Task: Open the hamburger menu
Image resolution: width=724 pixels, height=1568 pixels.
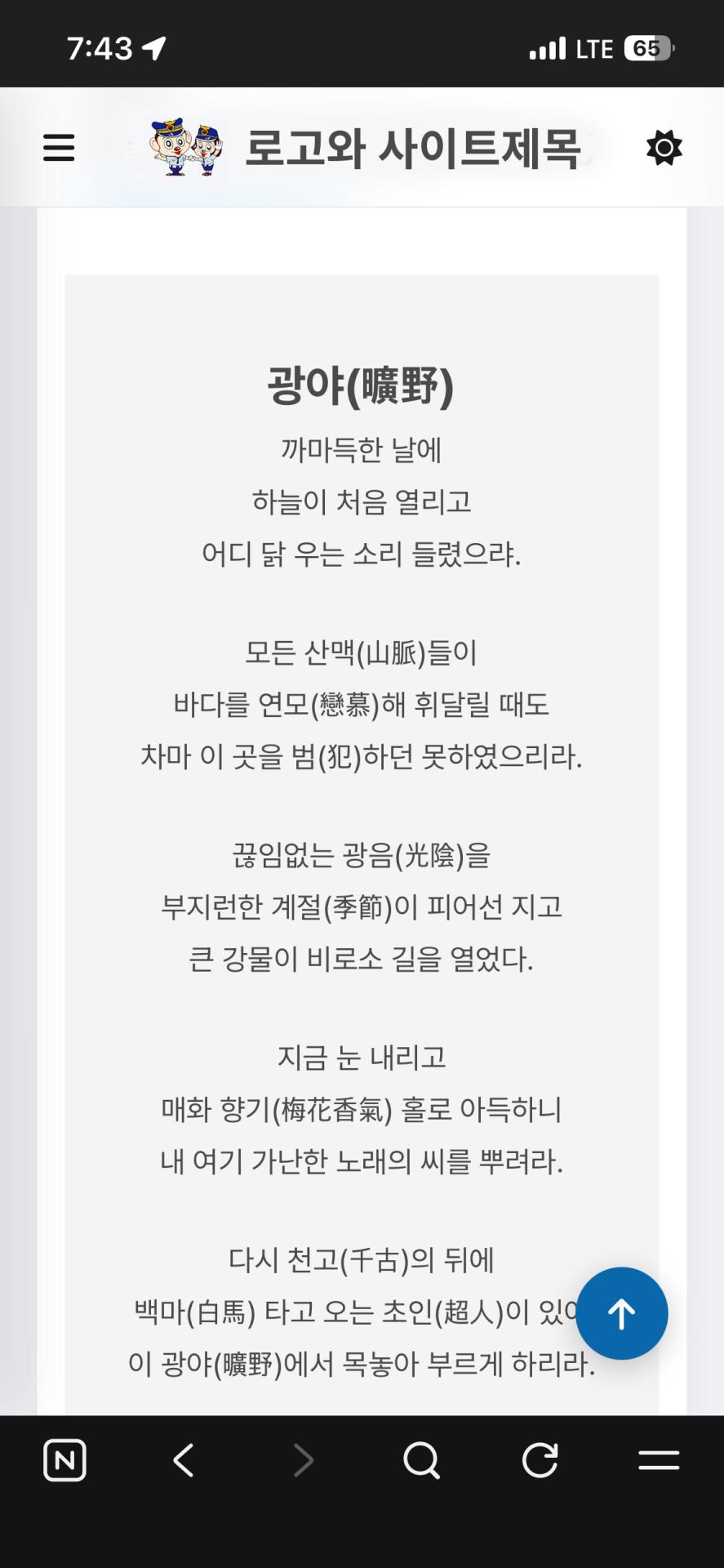Action: pos(59,148)
